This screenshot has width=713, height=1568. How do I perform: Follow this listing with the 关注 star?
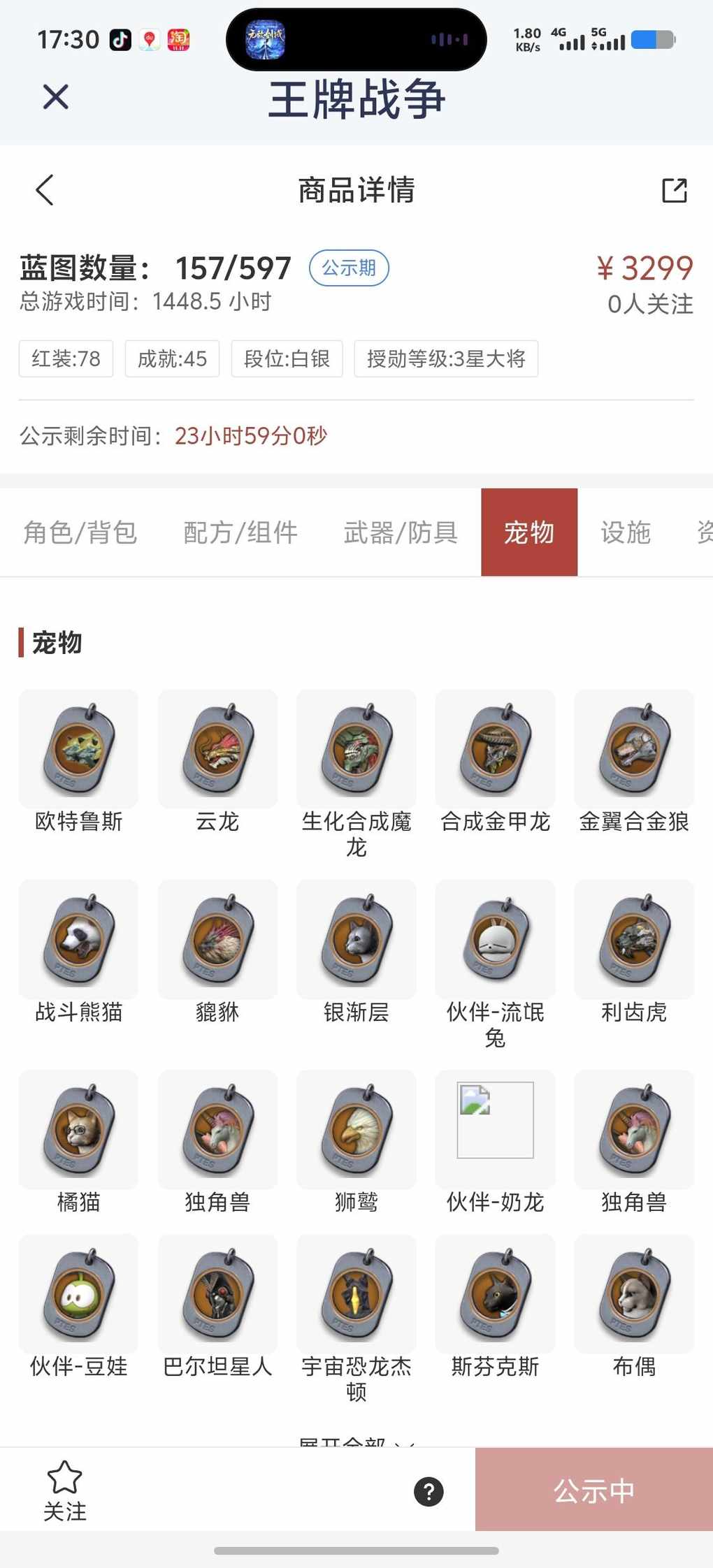[64, 1491]
